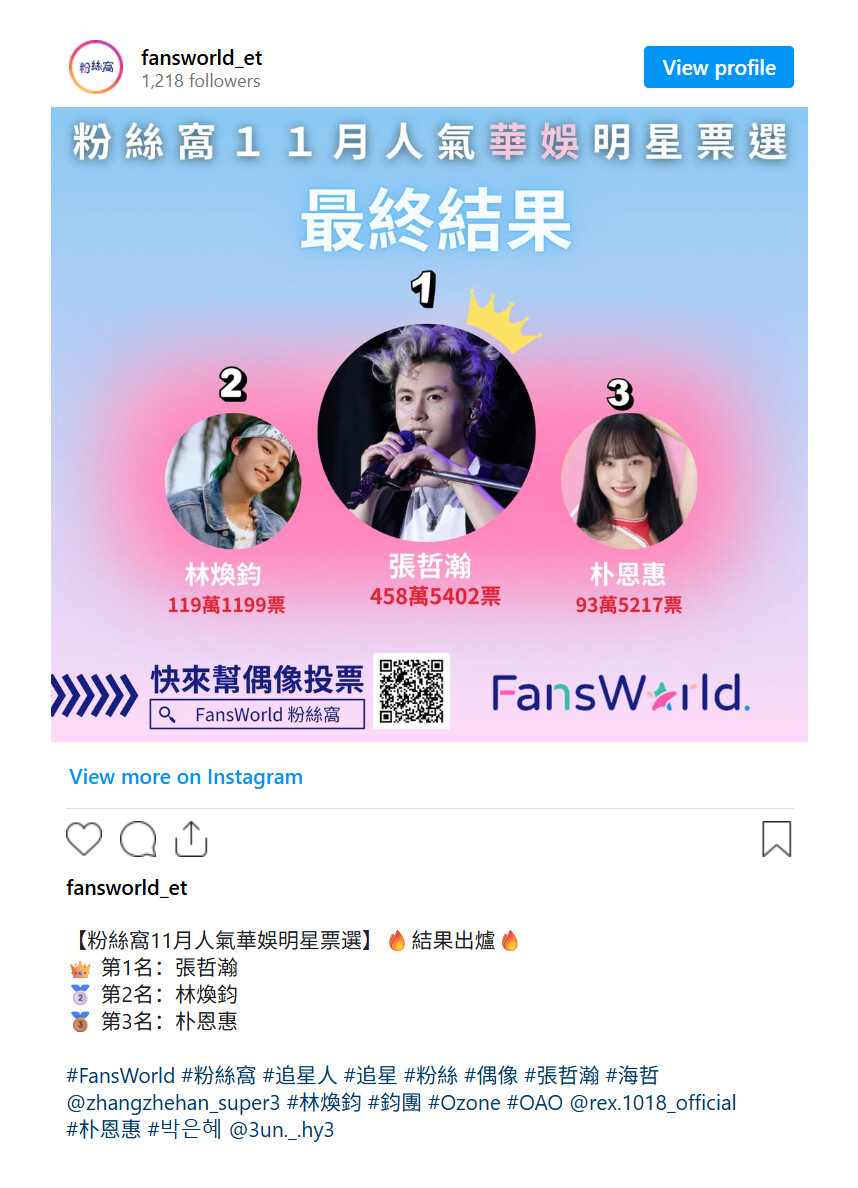Screen dimensions: 858x1188
Task: Open the #張哲瀚 hashtag
Action: click(561, 1076)
